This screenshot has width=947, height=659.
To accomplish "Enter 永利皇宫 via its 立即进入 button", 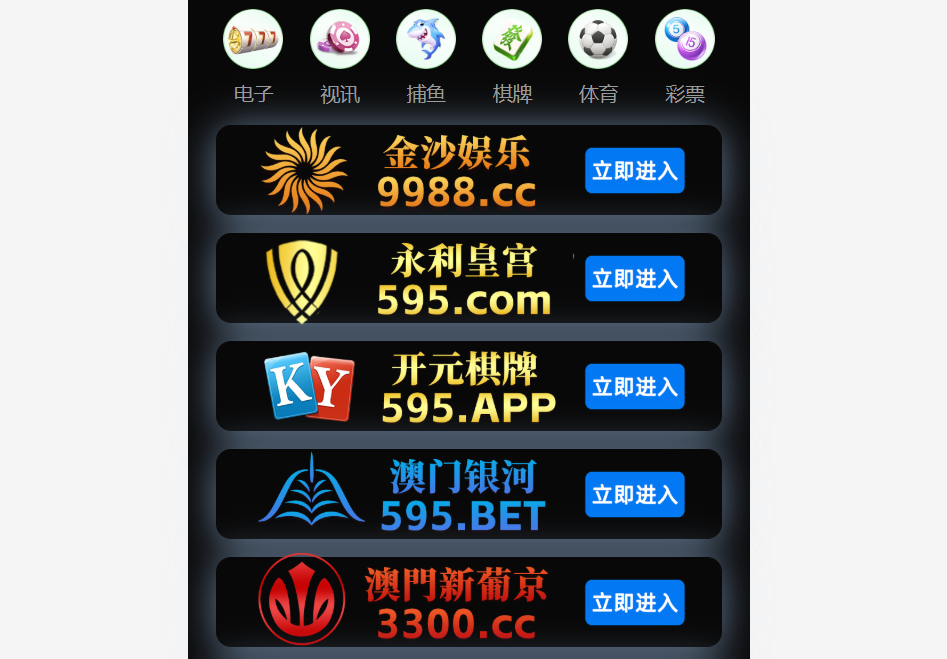I will point(635,279).
